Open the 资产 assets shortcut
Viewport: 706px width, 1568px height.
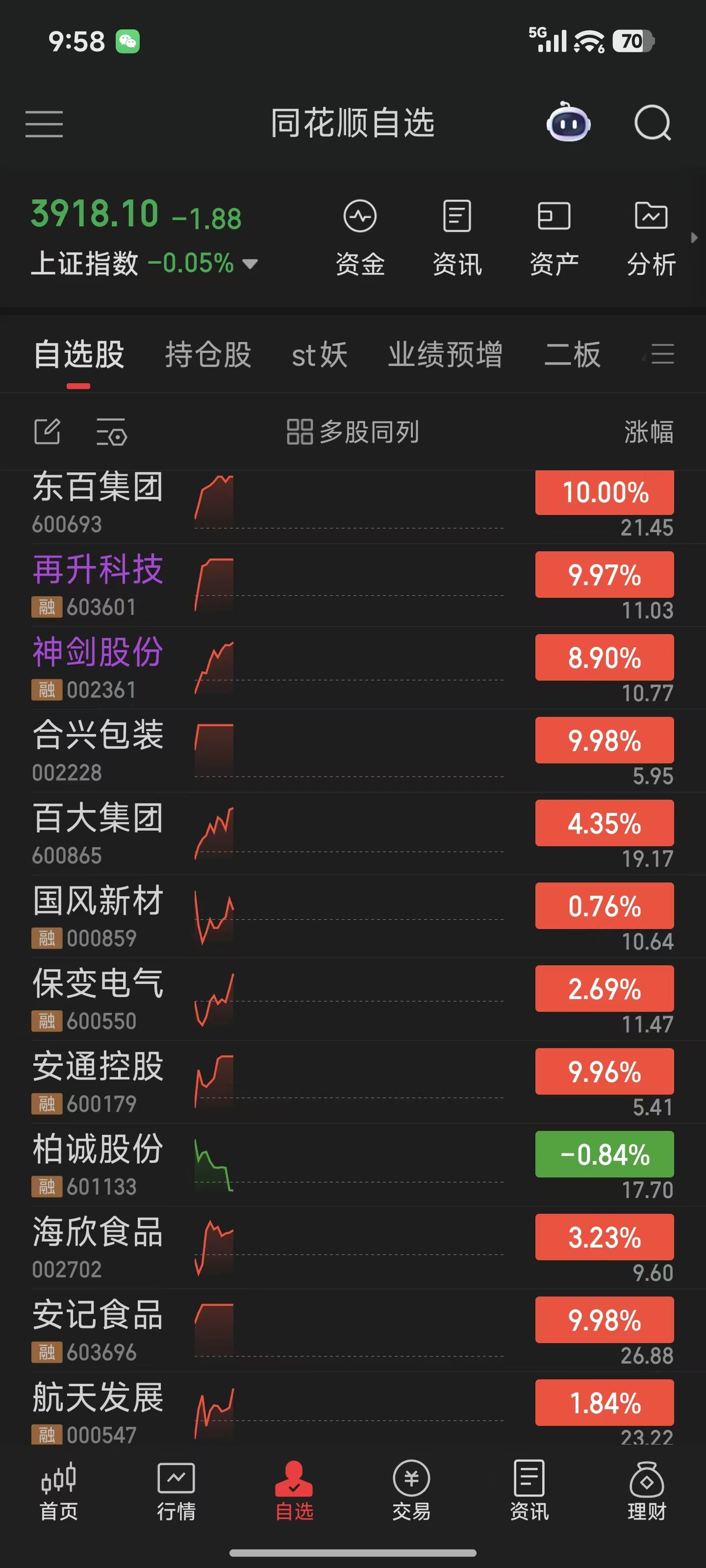tap(554, 238)
